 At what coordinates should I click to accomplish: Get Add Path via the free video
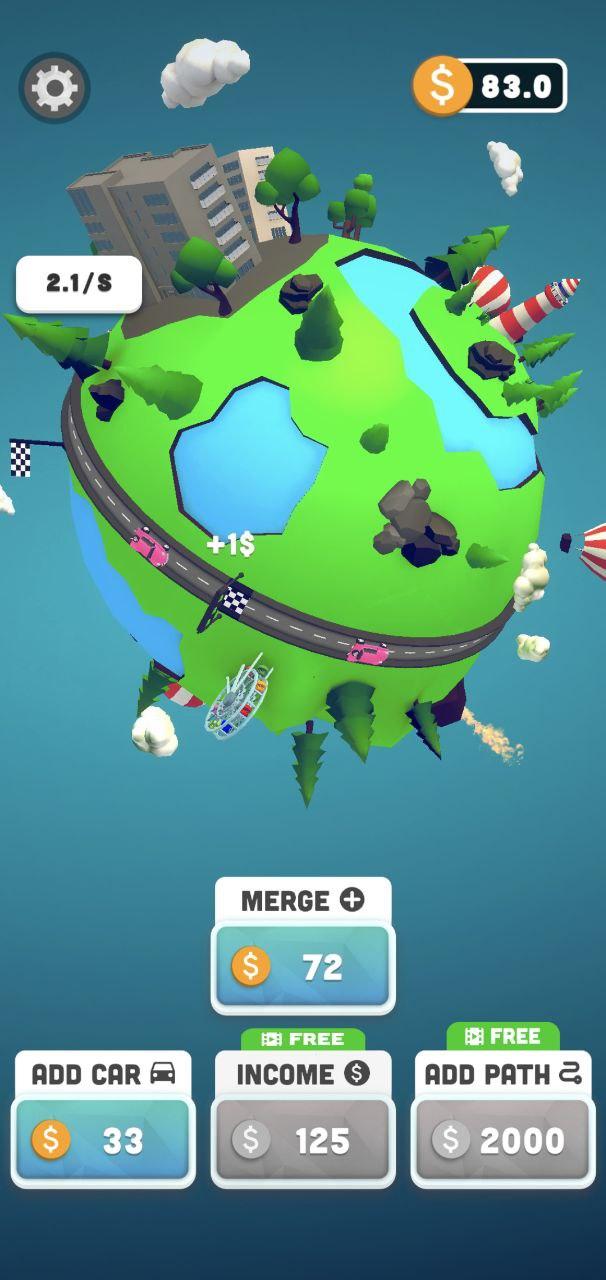502,1036
